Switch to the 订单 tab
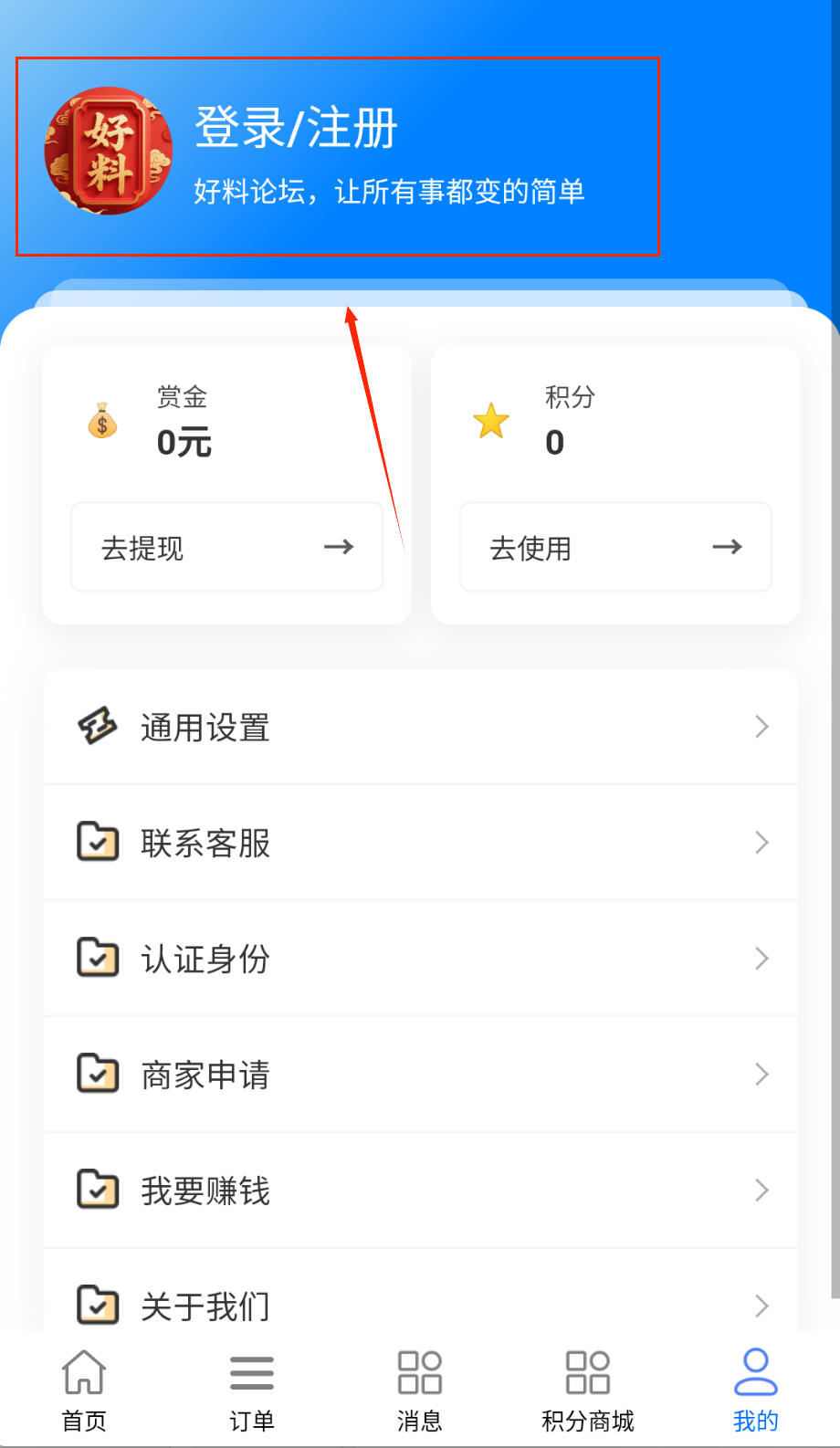The height and width of the screenshot is (1448, 840). (252, 1390)
